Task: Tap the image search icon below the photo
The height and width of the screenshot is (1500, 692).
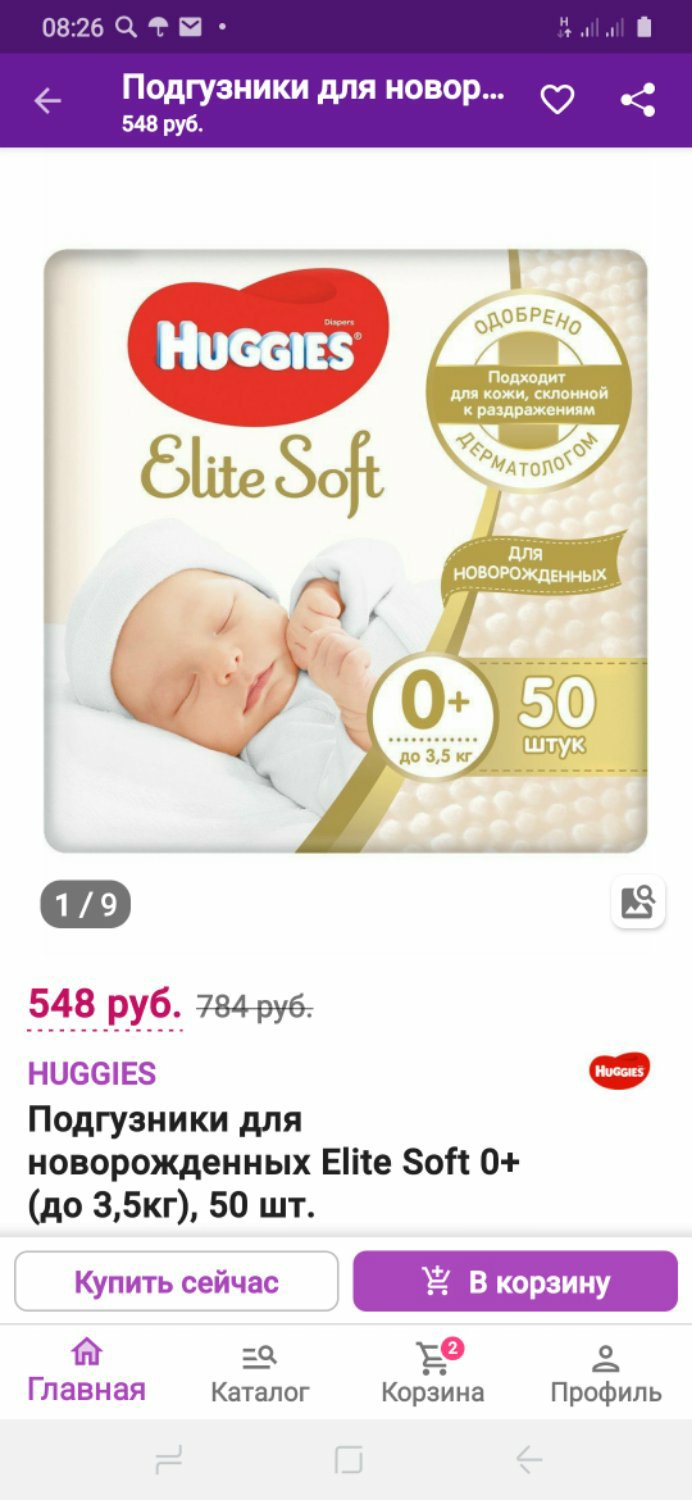Action: click(x=637, y=902)
